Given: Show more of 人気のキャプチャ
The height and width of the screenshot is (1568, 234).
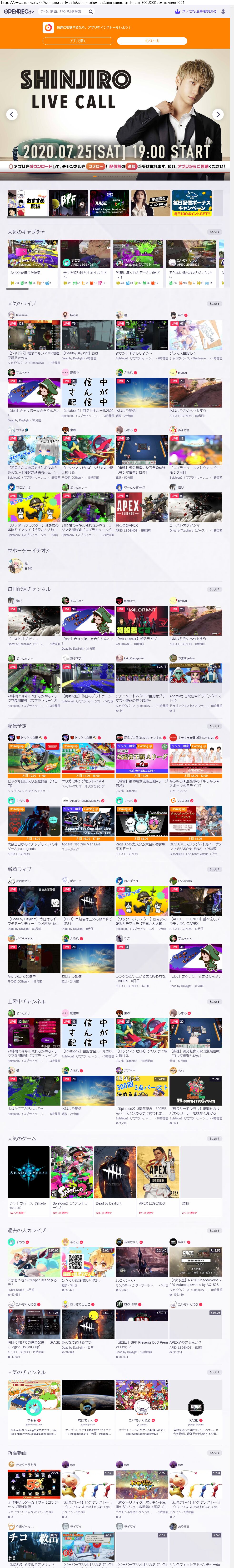Looking at the screenshot, I should (214, 232).
